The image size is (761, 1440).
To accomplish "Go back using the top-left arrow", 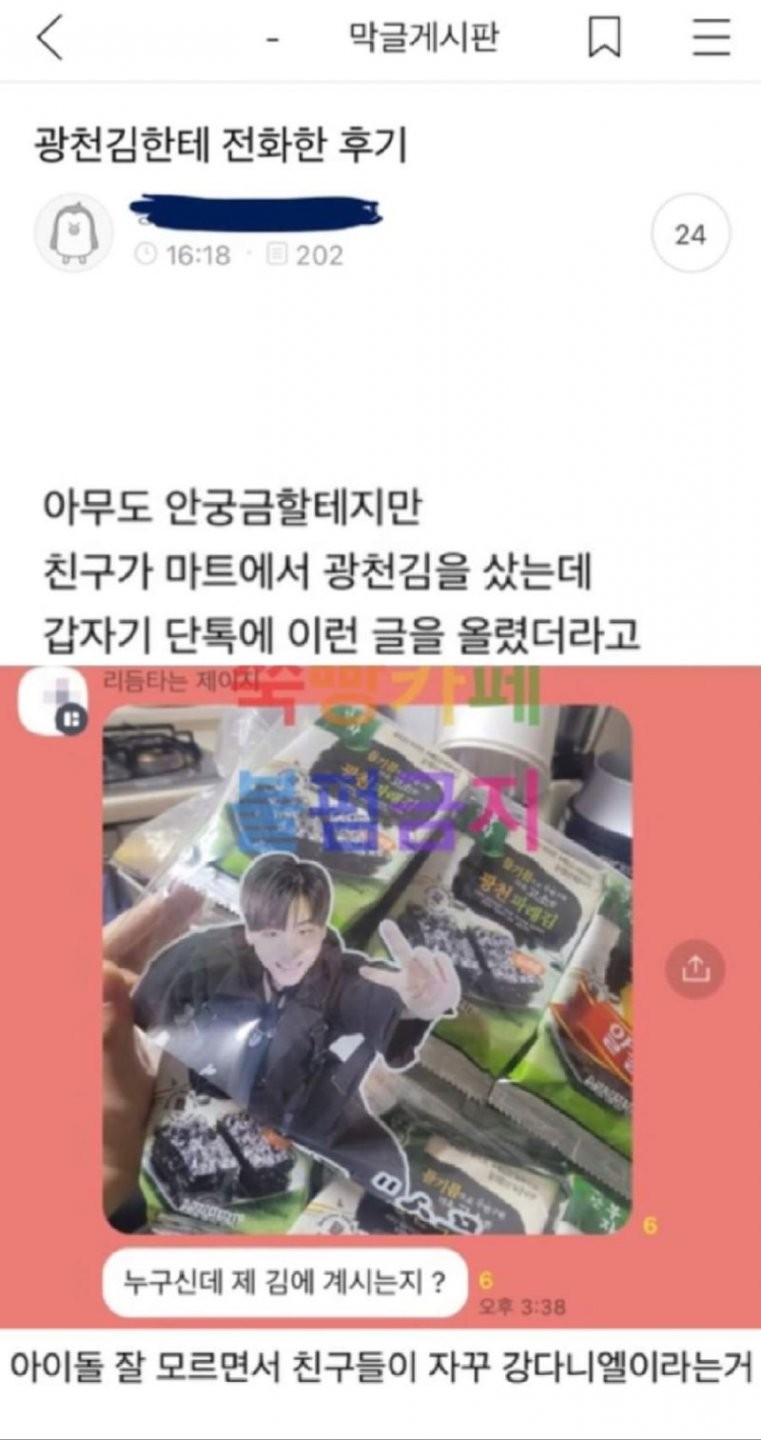I will click(50, 39).
